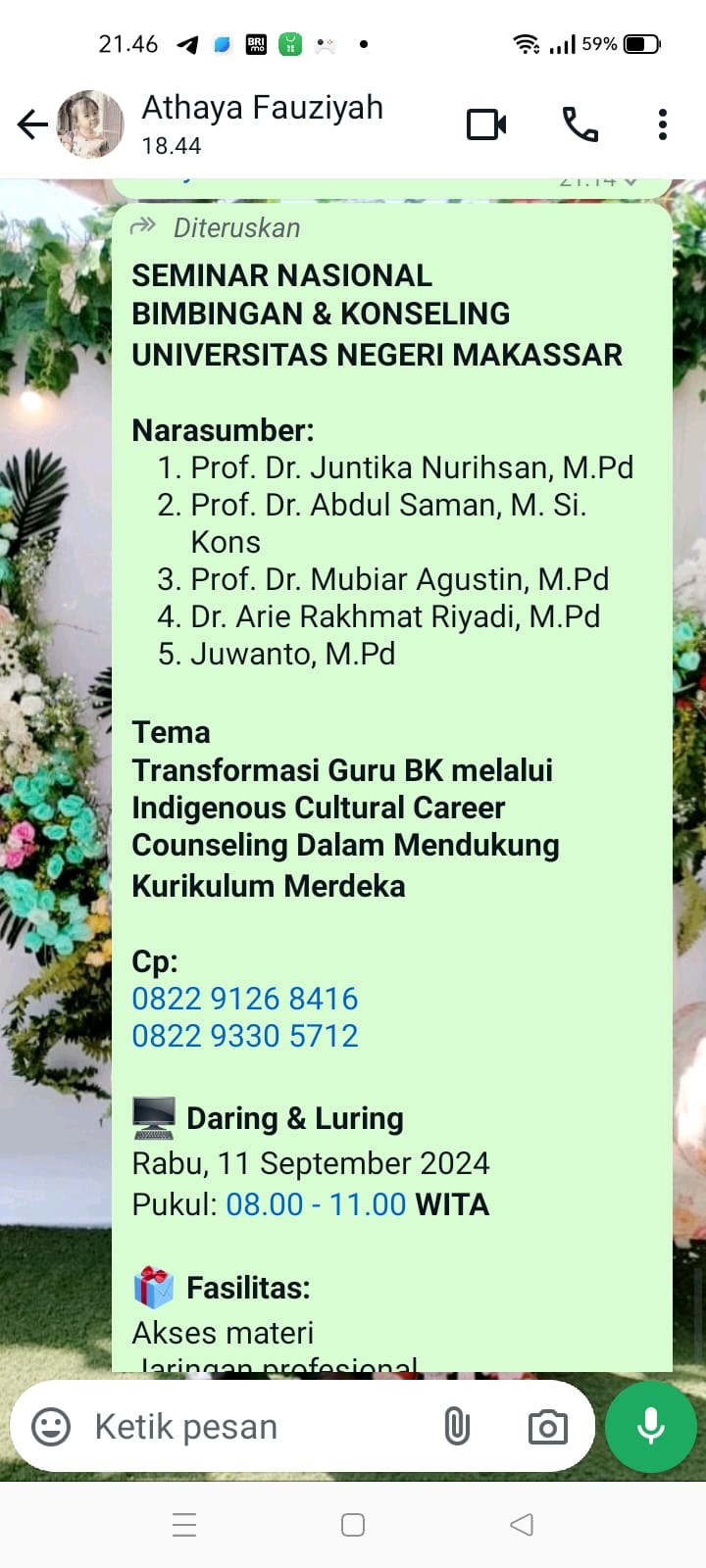The height and width of the screenshot is (1568, 706).
Task: Open the overflow menu with three dots
Action: click(663, 124)
